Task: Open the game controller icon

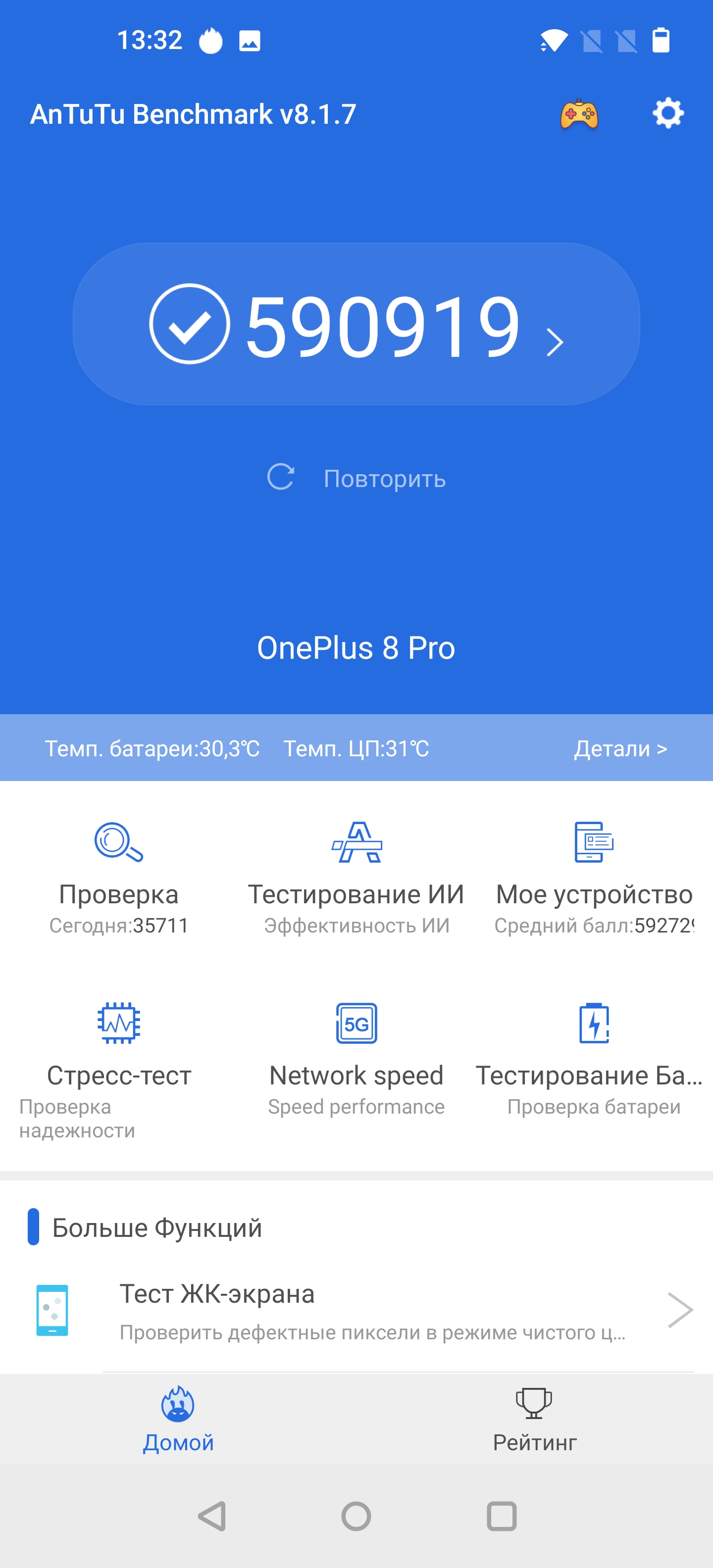Action: [x=579, y=114]
